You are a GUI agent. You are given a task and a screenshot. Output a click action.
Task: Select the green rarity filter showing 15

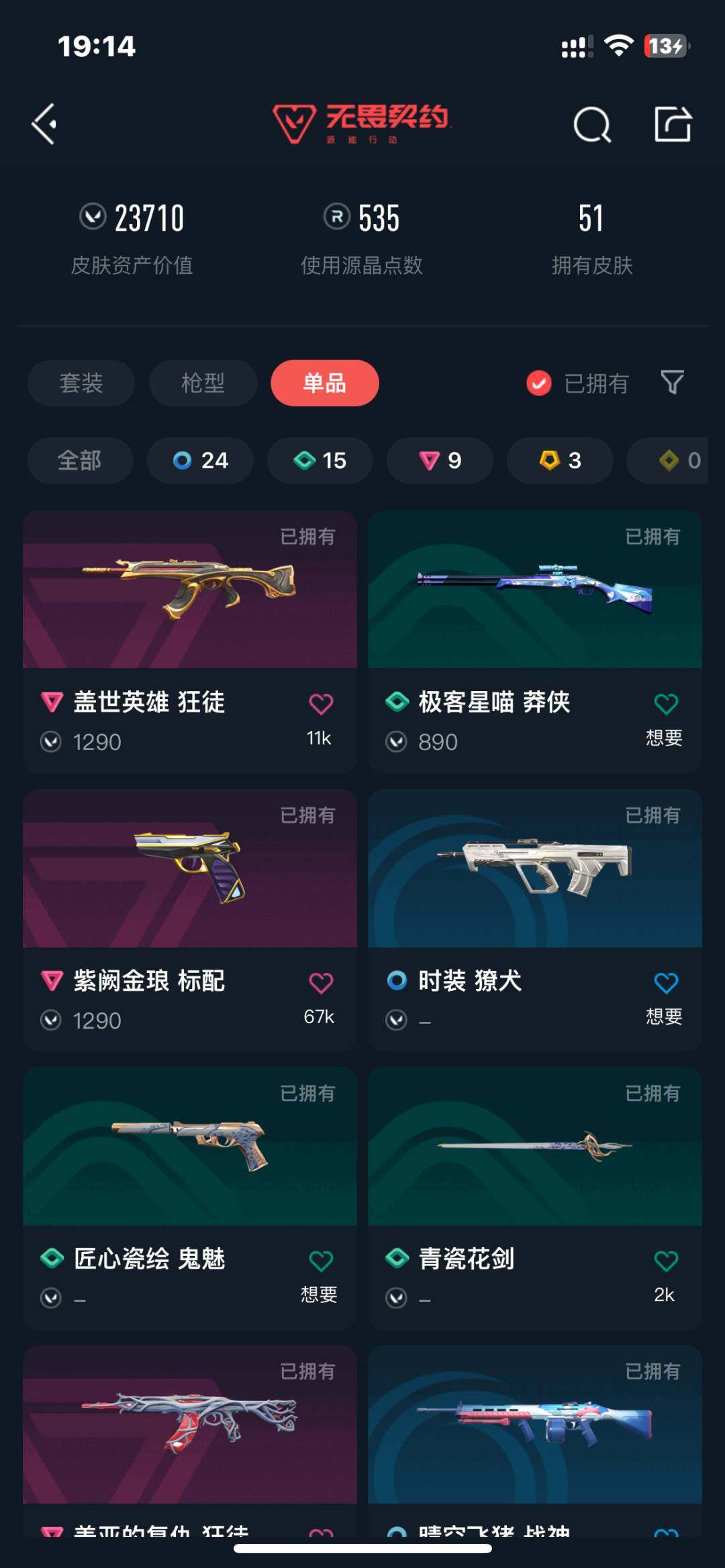click(x=320, y=460)
